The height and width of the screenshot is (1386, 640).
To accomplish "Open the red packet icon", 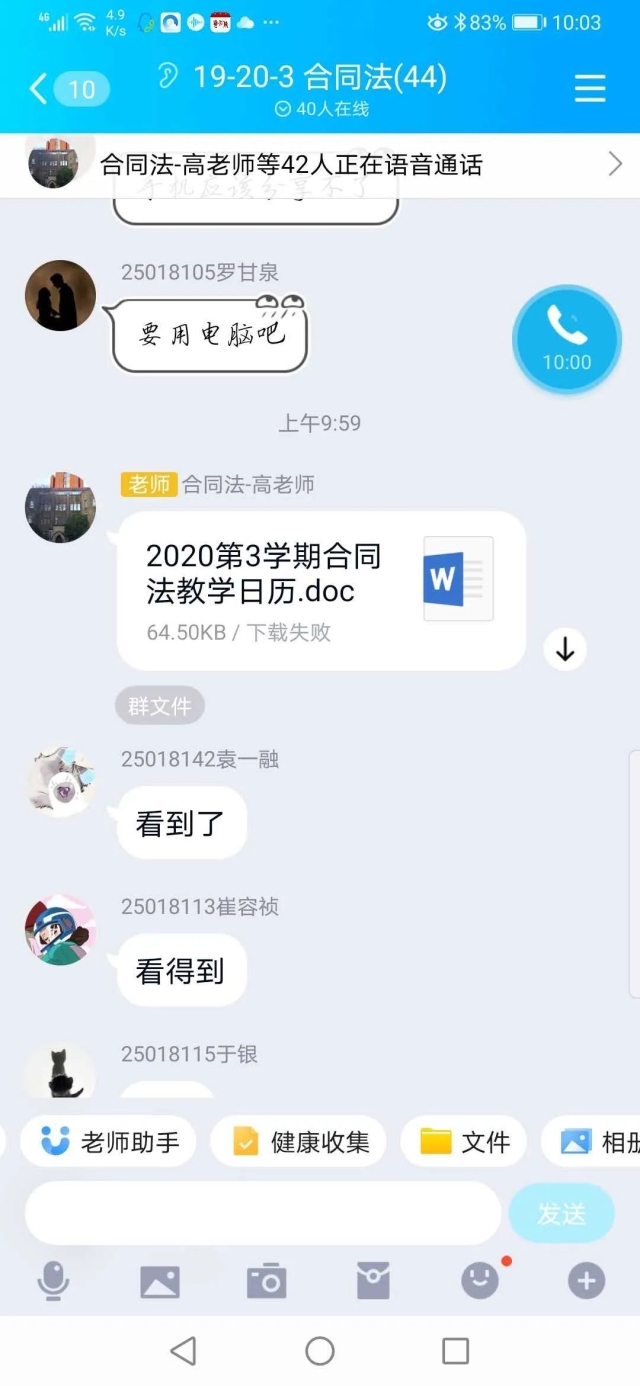I will [x=373, y=1281].
